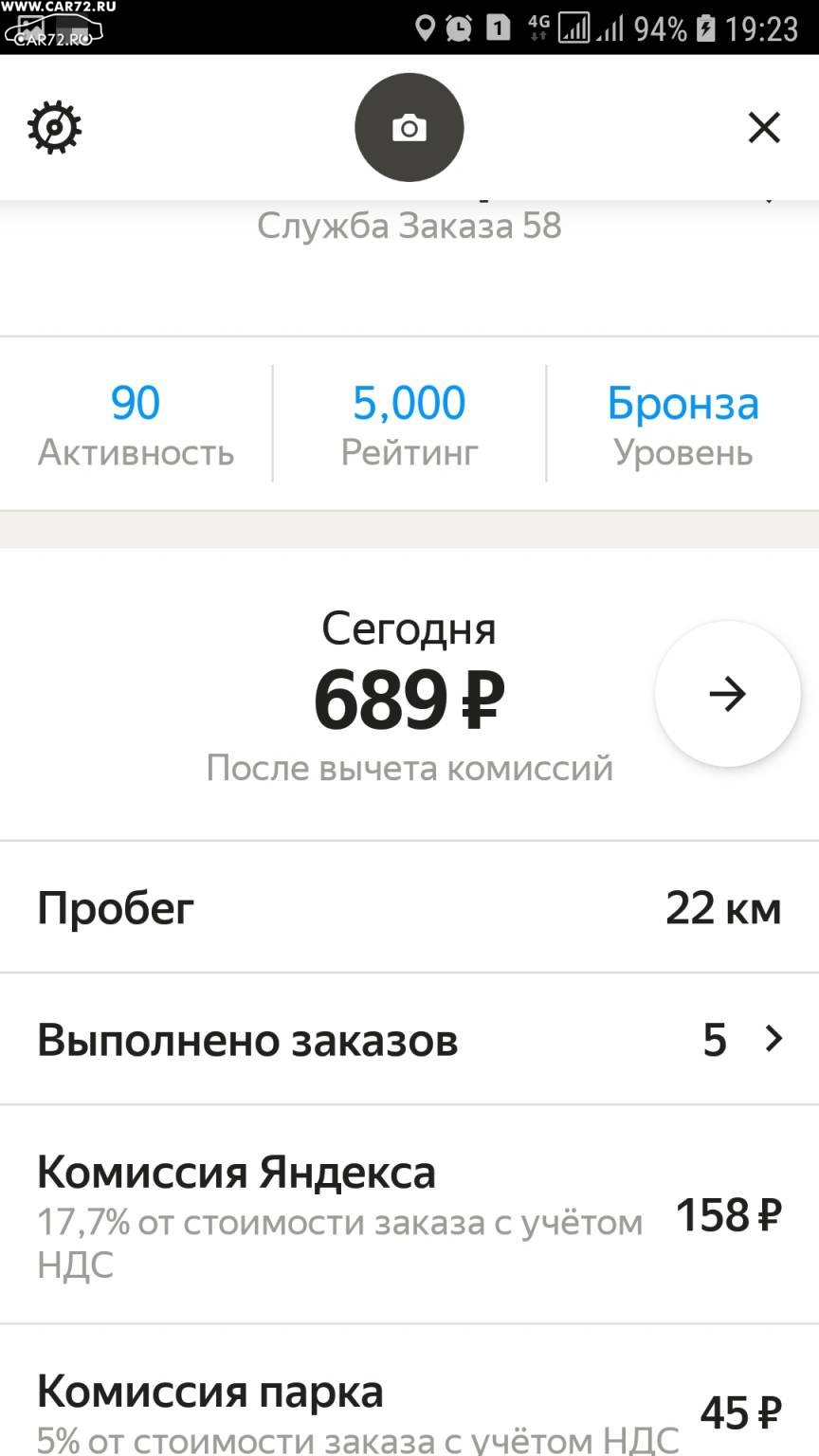Open the Выполнено заказов row

(409, 1039)
